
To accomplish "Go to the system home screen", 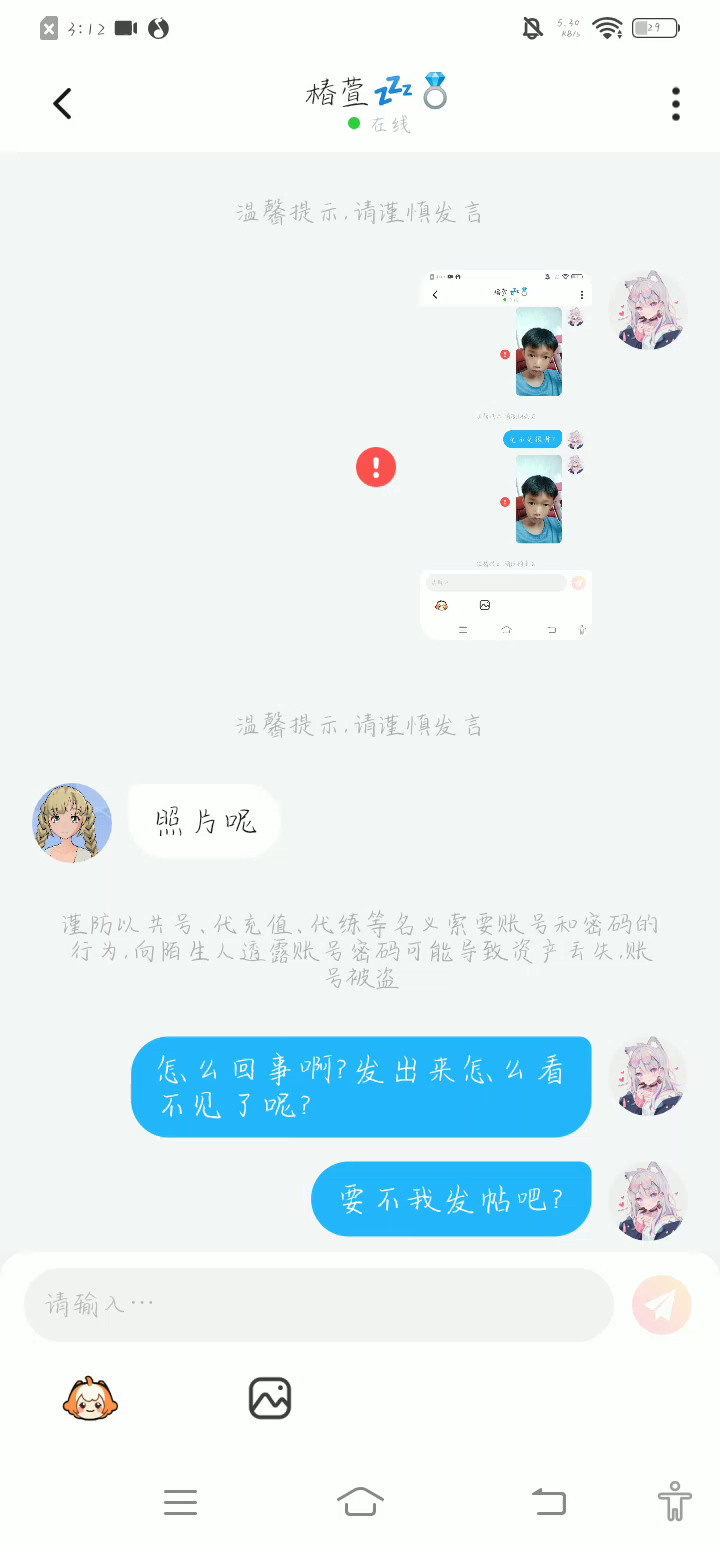I will (360, 1501).
